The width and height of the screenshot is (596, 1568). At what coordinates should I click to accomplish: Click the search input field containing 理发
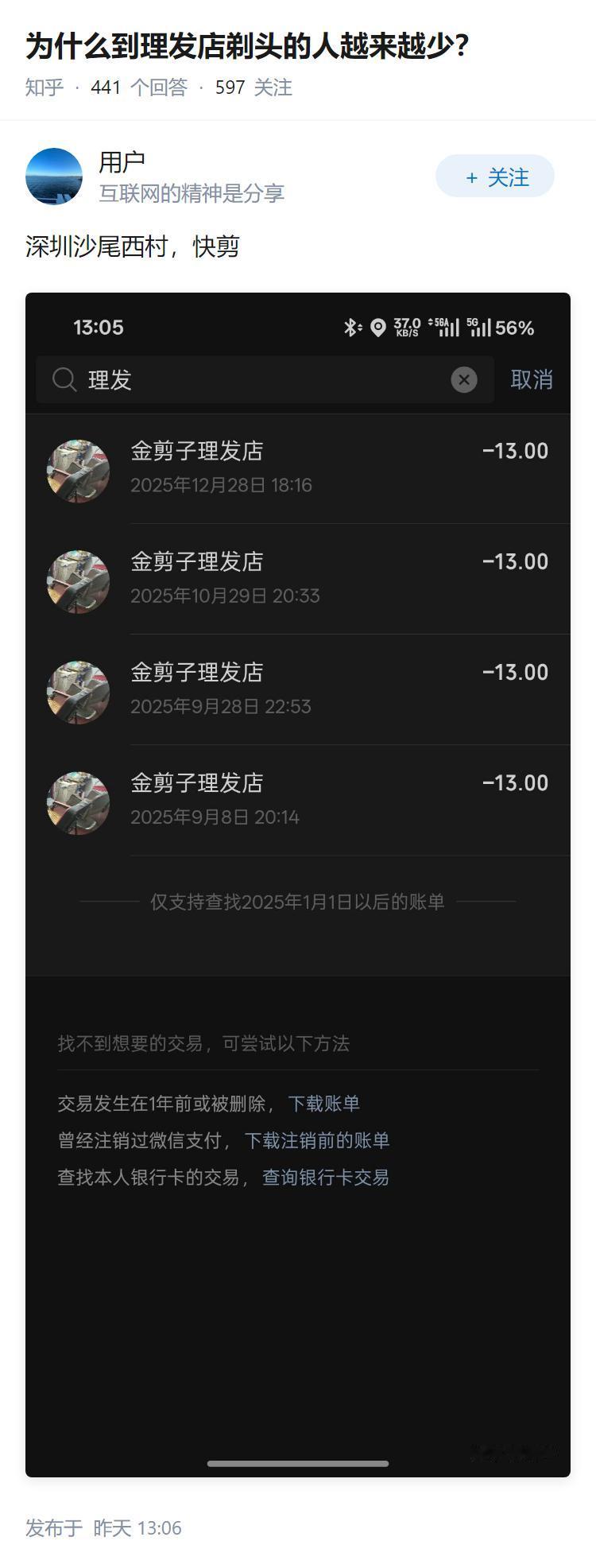pyautogui.click(x=238, y=380)
